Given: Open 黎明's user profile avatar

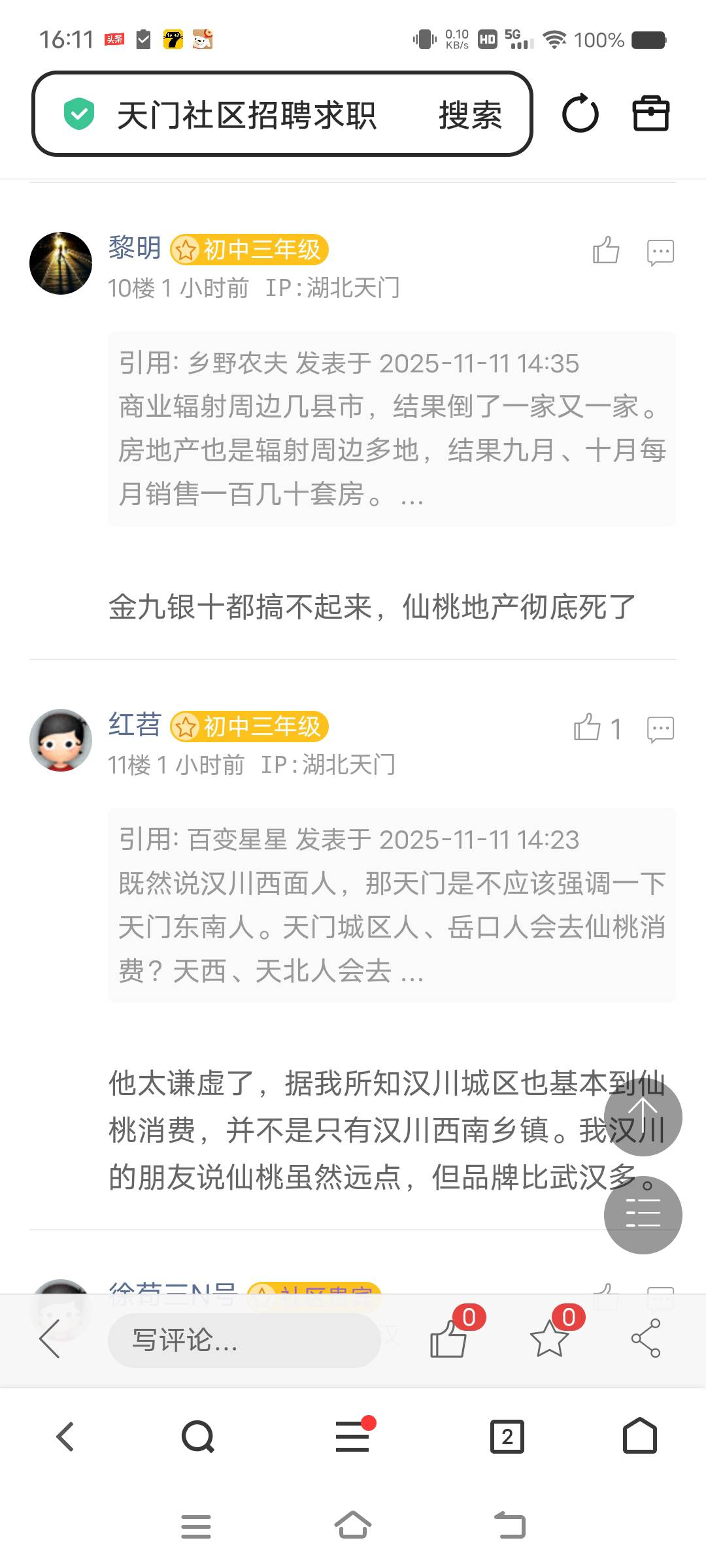Looking at the screenshot, I should click(61, 263).
